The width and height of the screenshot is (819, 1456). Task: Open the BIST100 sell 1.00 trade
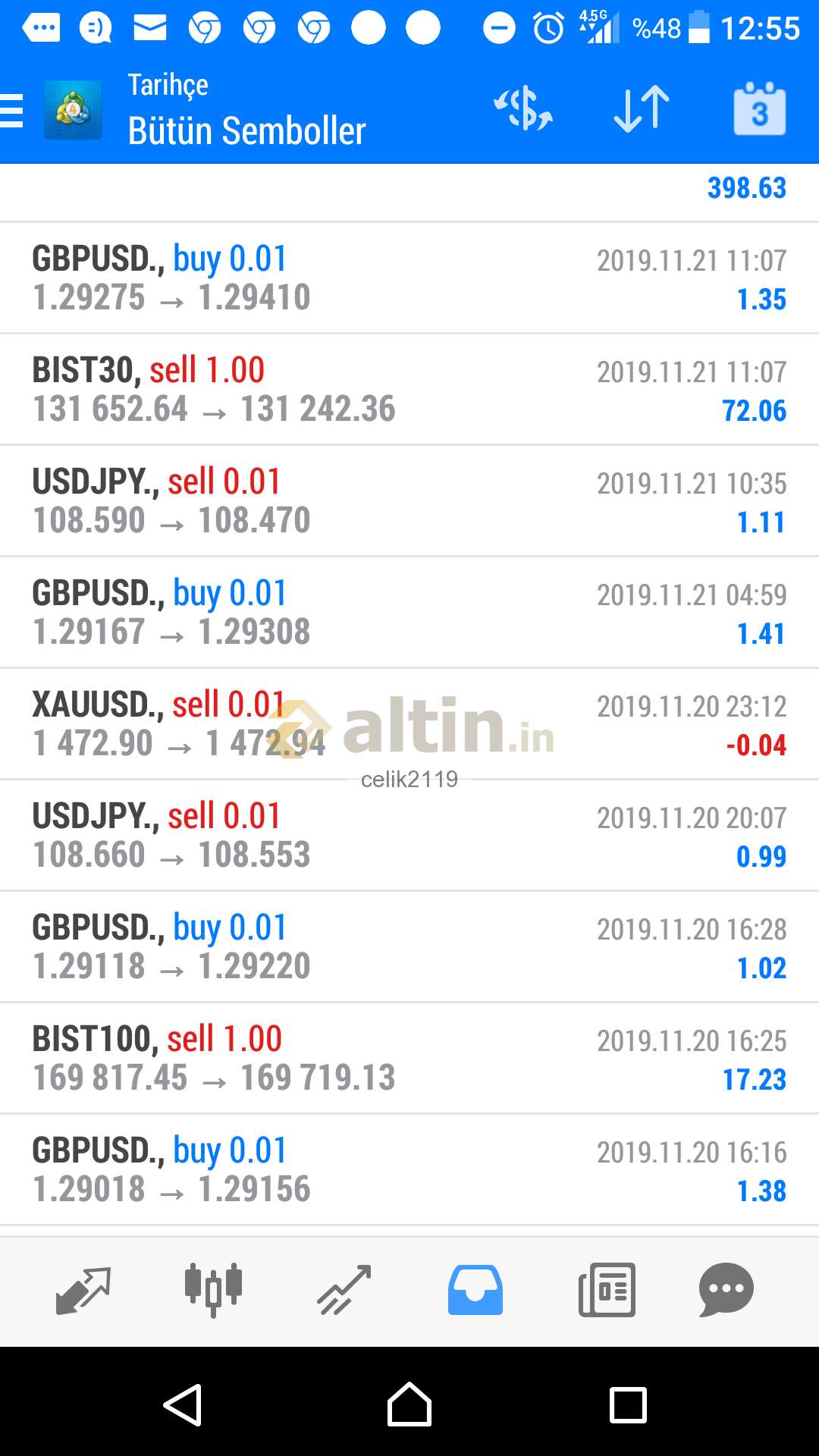point(409,1058)
